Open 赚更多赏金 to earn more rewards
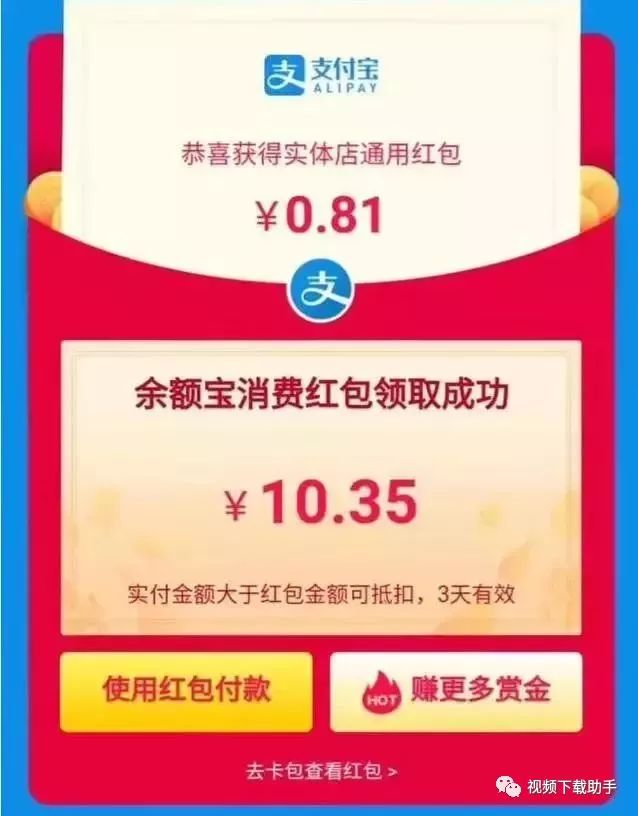 pos(456,691)
